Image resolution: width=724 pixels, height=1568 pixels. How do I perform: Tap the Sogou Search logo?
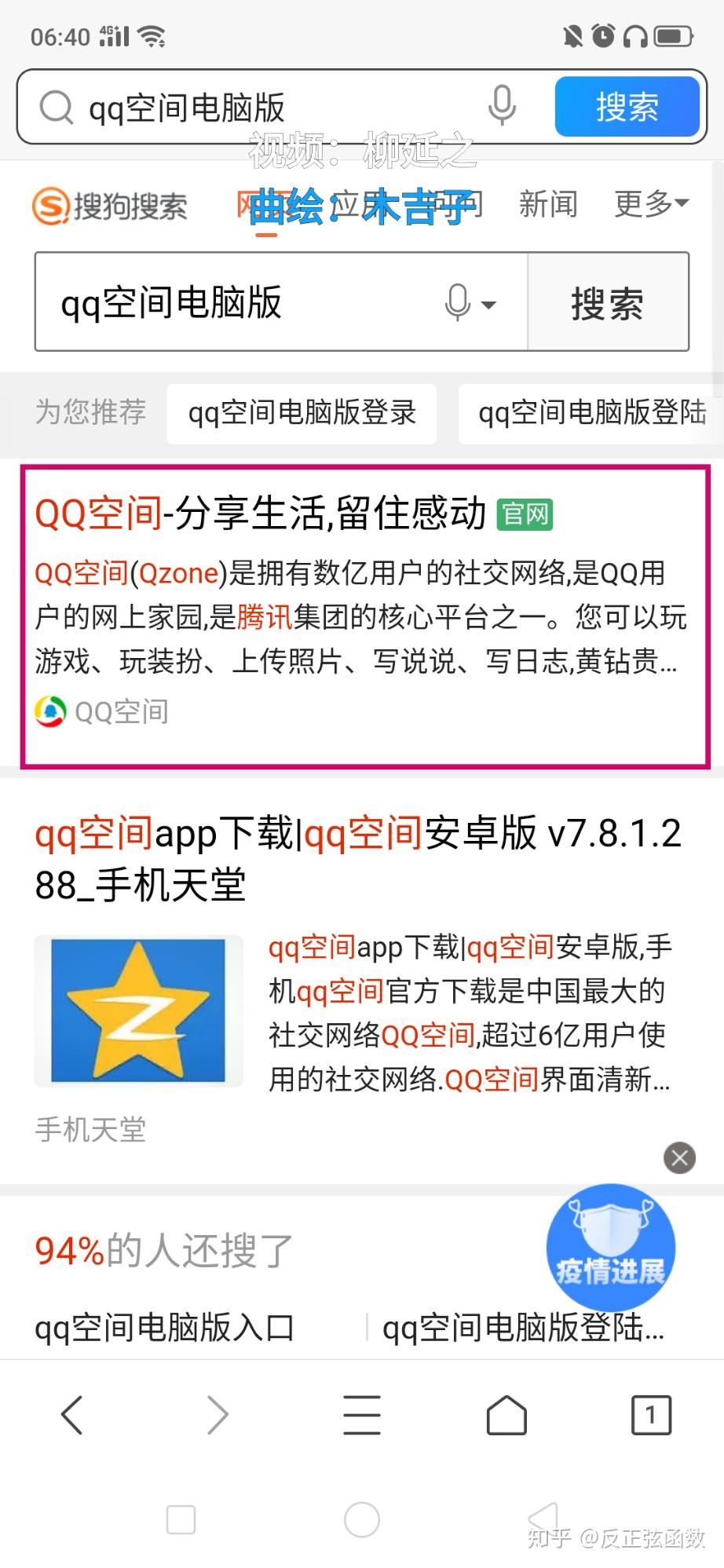110,205
